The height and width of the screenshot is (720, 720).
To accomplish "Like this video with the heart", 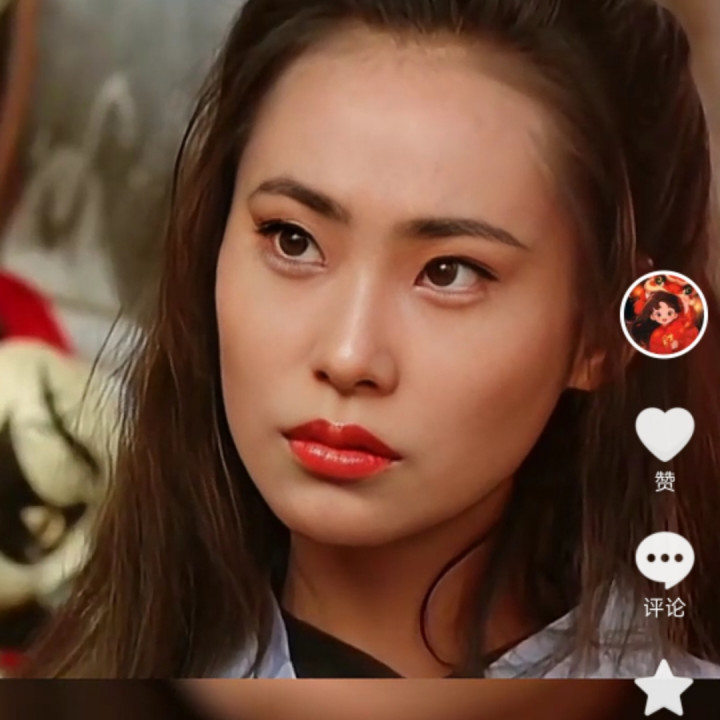I will [664, 433].
